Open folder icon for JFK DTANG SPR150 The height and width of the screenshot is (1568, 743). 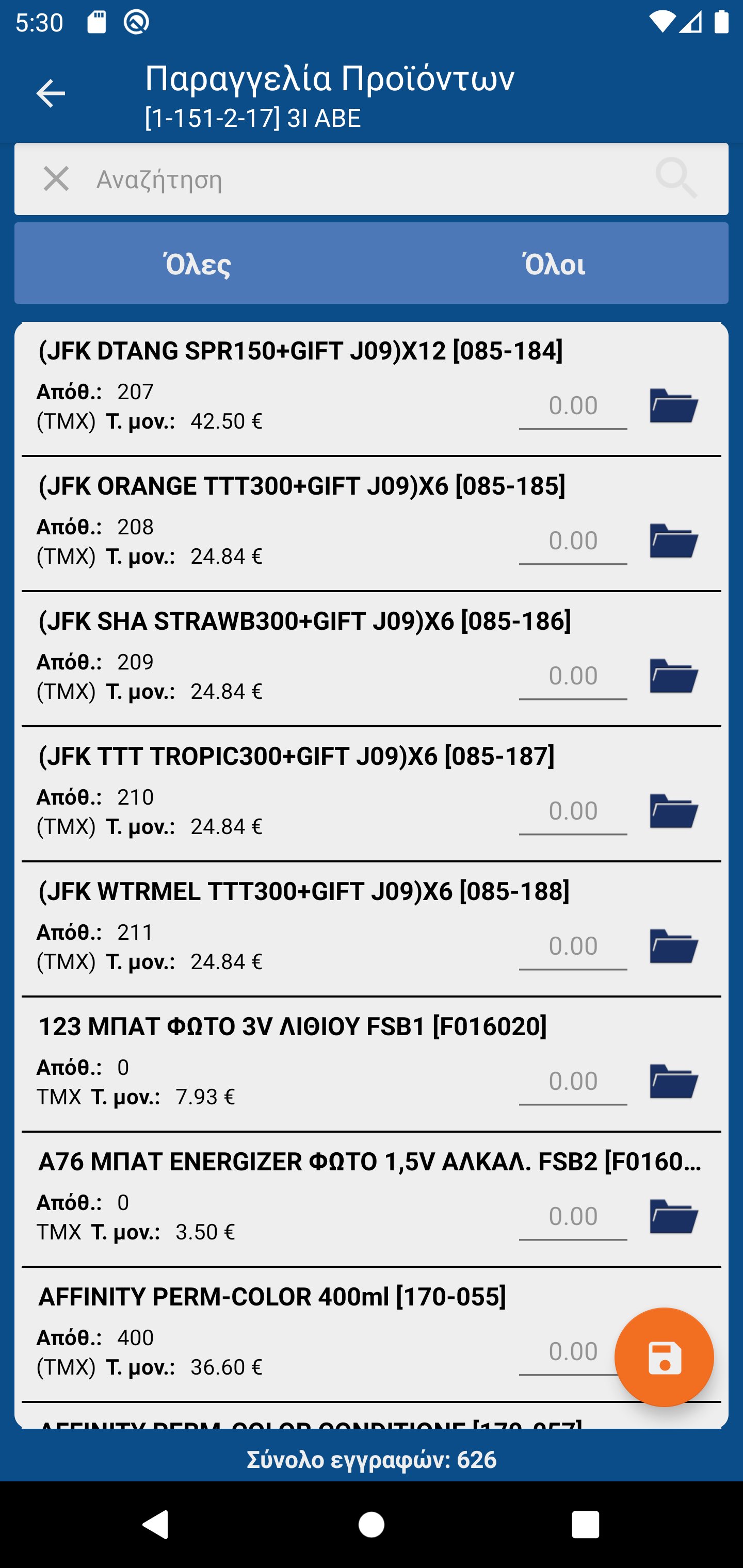click(673, 405)
